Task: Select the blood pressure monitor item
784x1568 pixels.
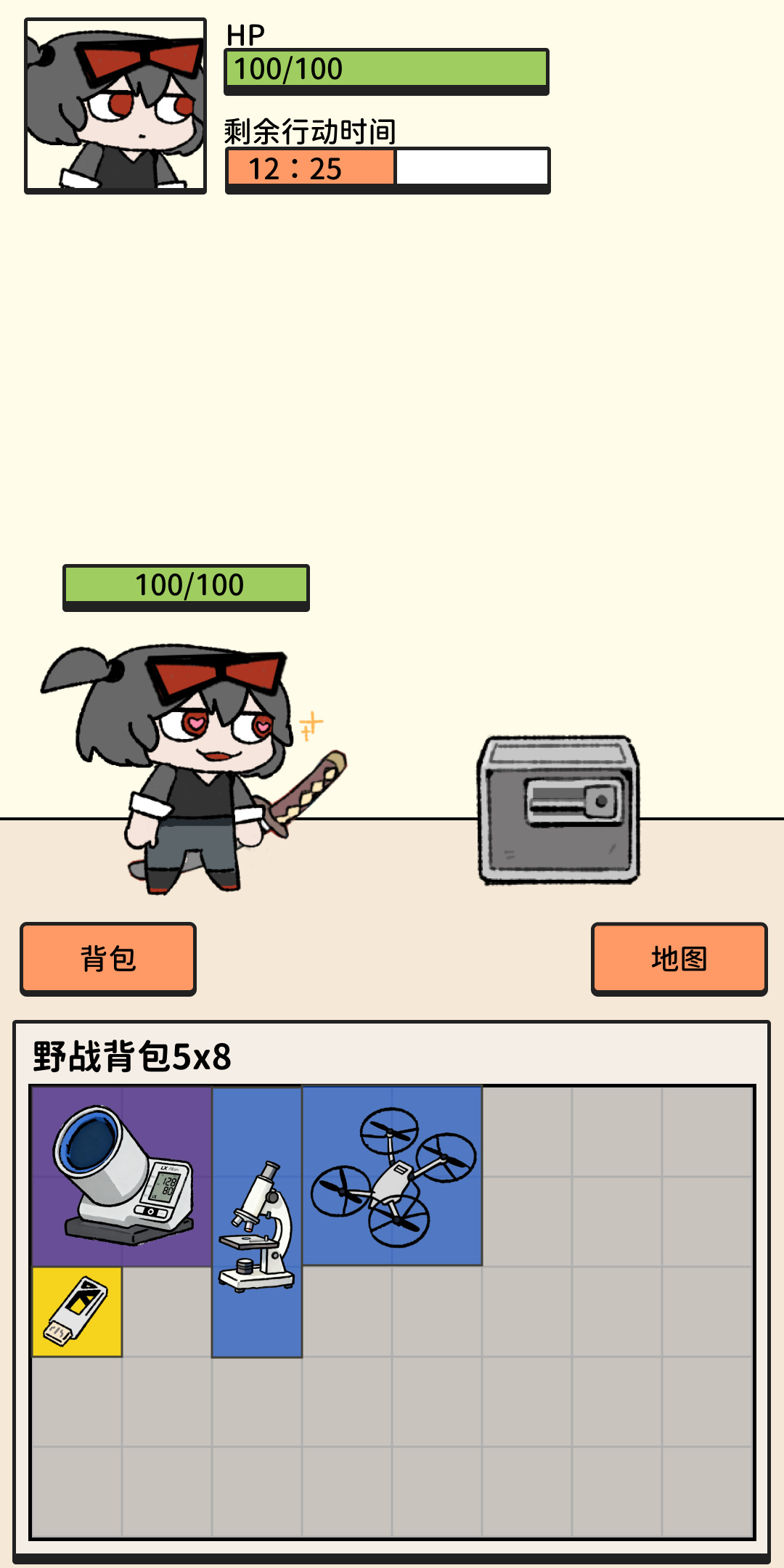Action: coord(122,1176)
